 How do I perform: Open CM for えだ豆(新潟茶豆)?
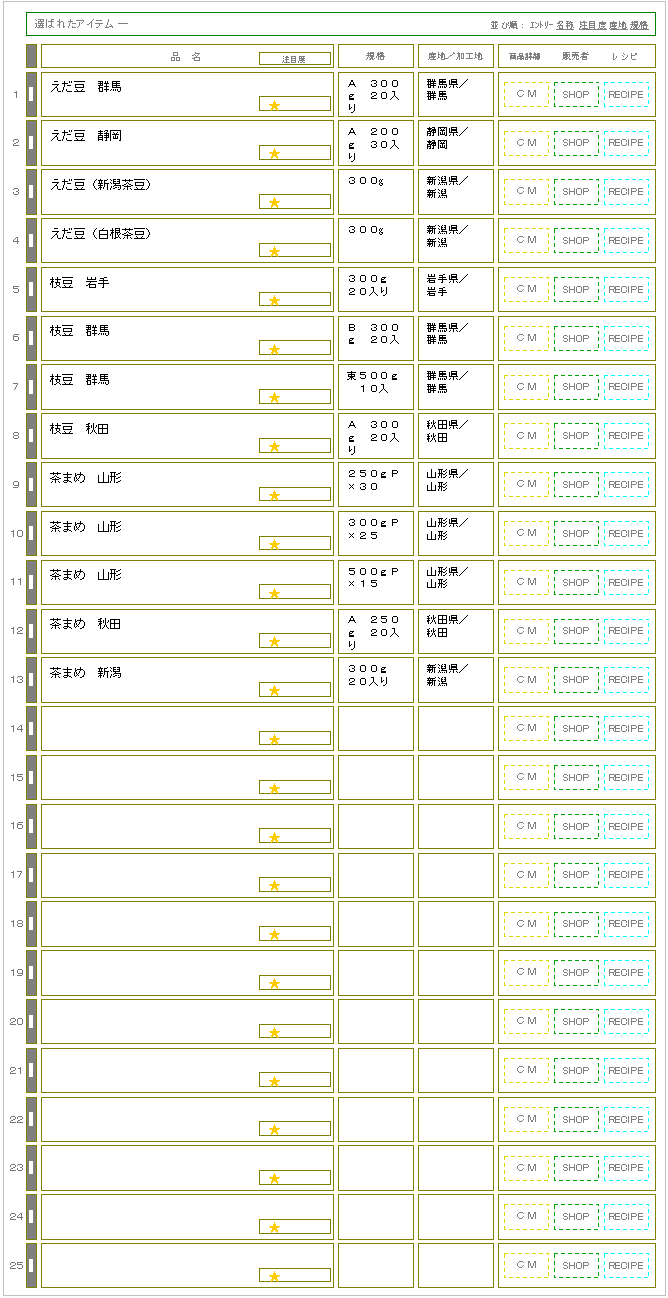(526, 191)
